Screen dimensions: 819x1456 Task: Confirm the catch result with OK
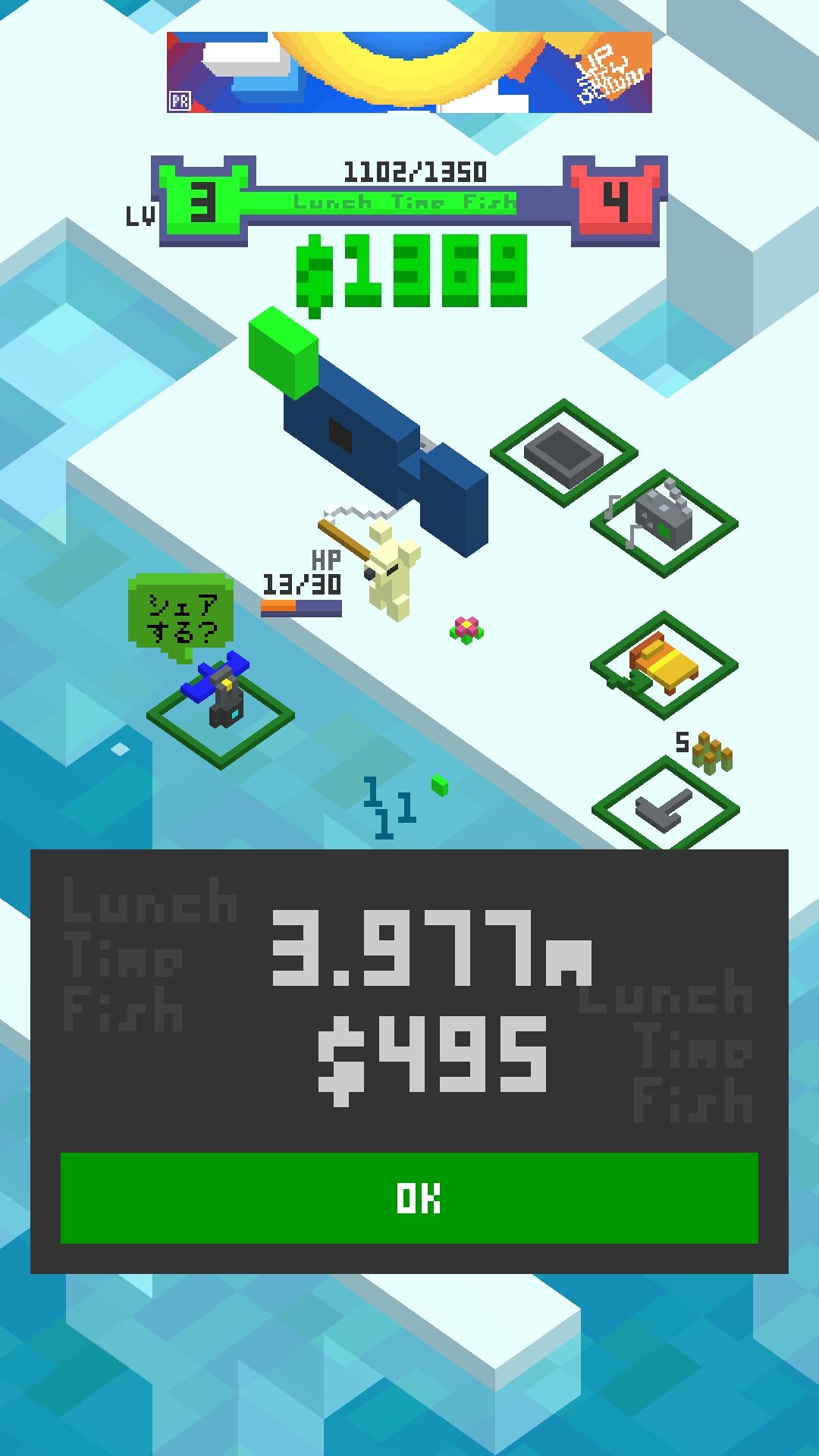tap(409, 1198)
